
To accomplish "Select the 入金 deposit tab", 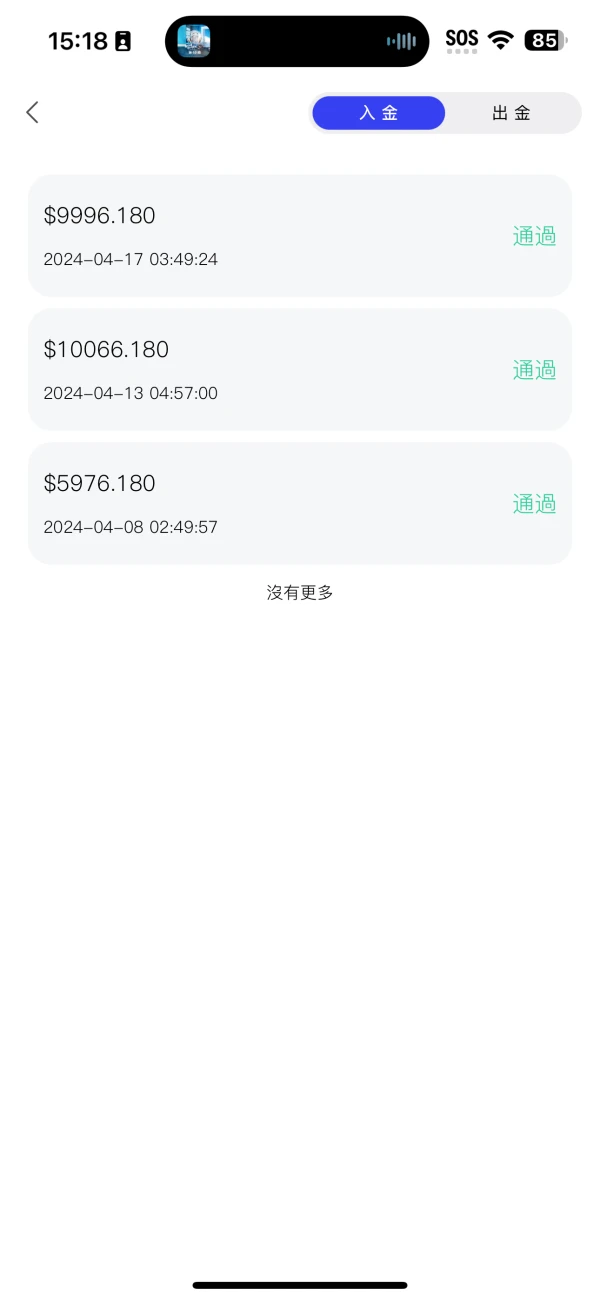I will point(379,113).
